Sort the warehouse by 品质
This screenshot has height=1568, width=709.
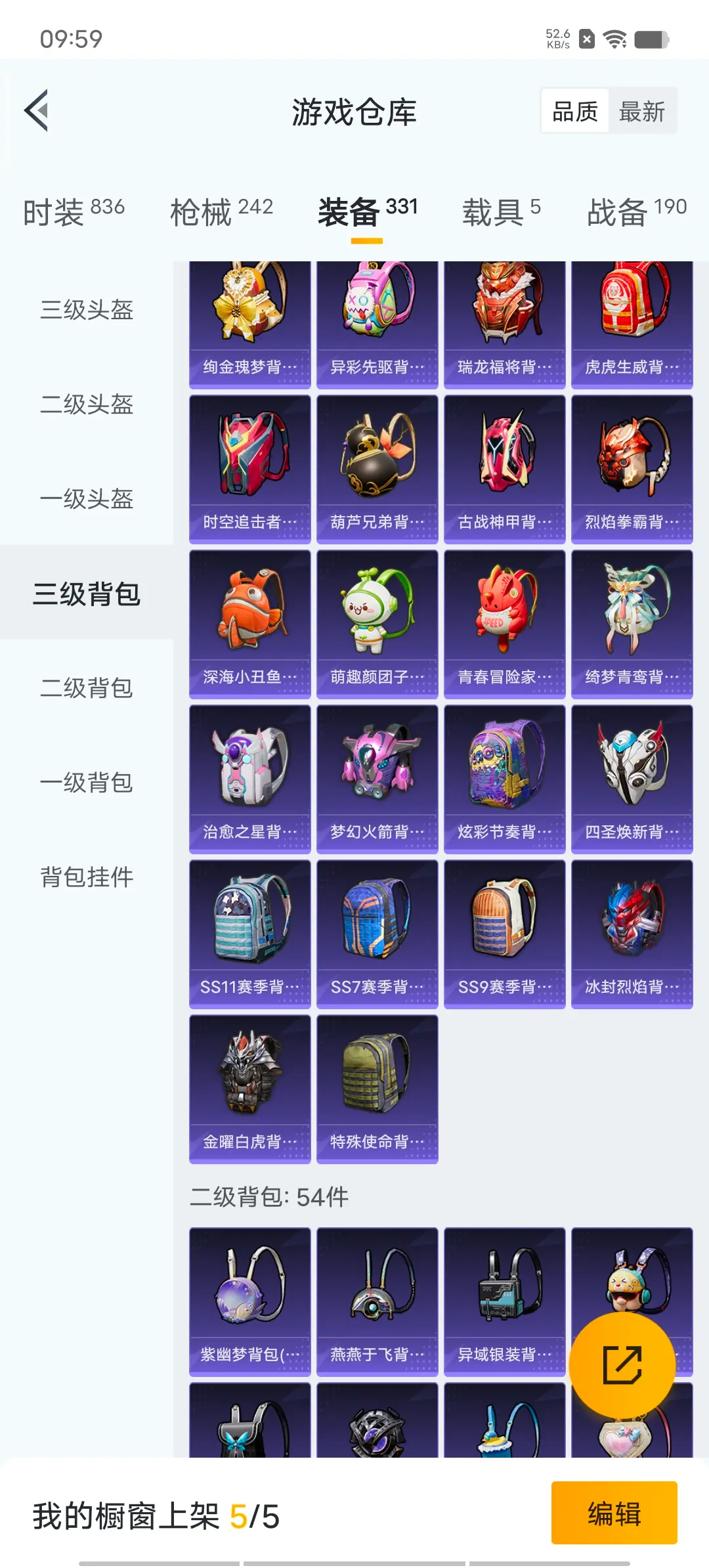click(575, 111)
